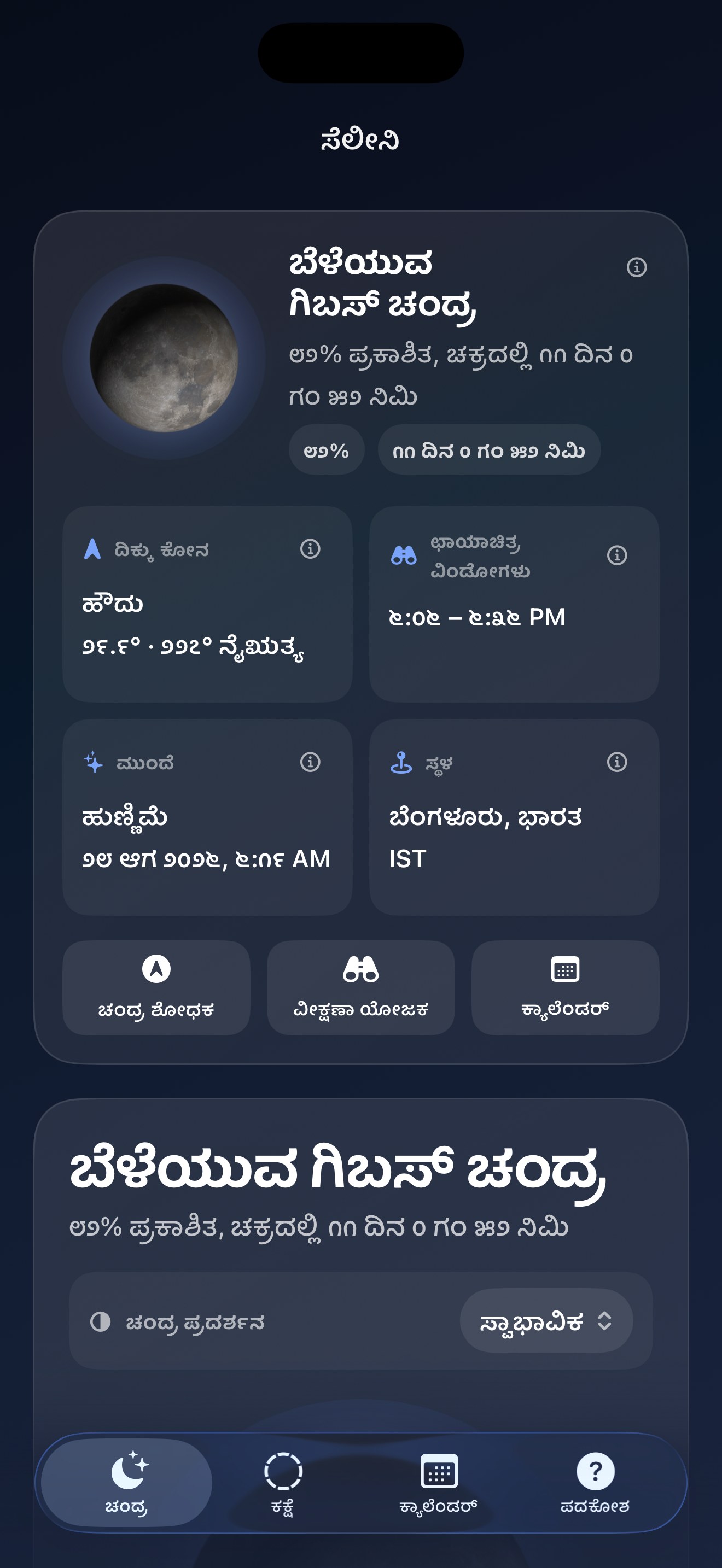
Task: Select the ಚಂದ್ರ bottom tab
Action: point(127,1483)
